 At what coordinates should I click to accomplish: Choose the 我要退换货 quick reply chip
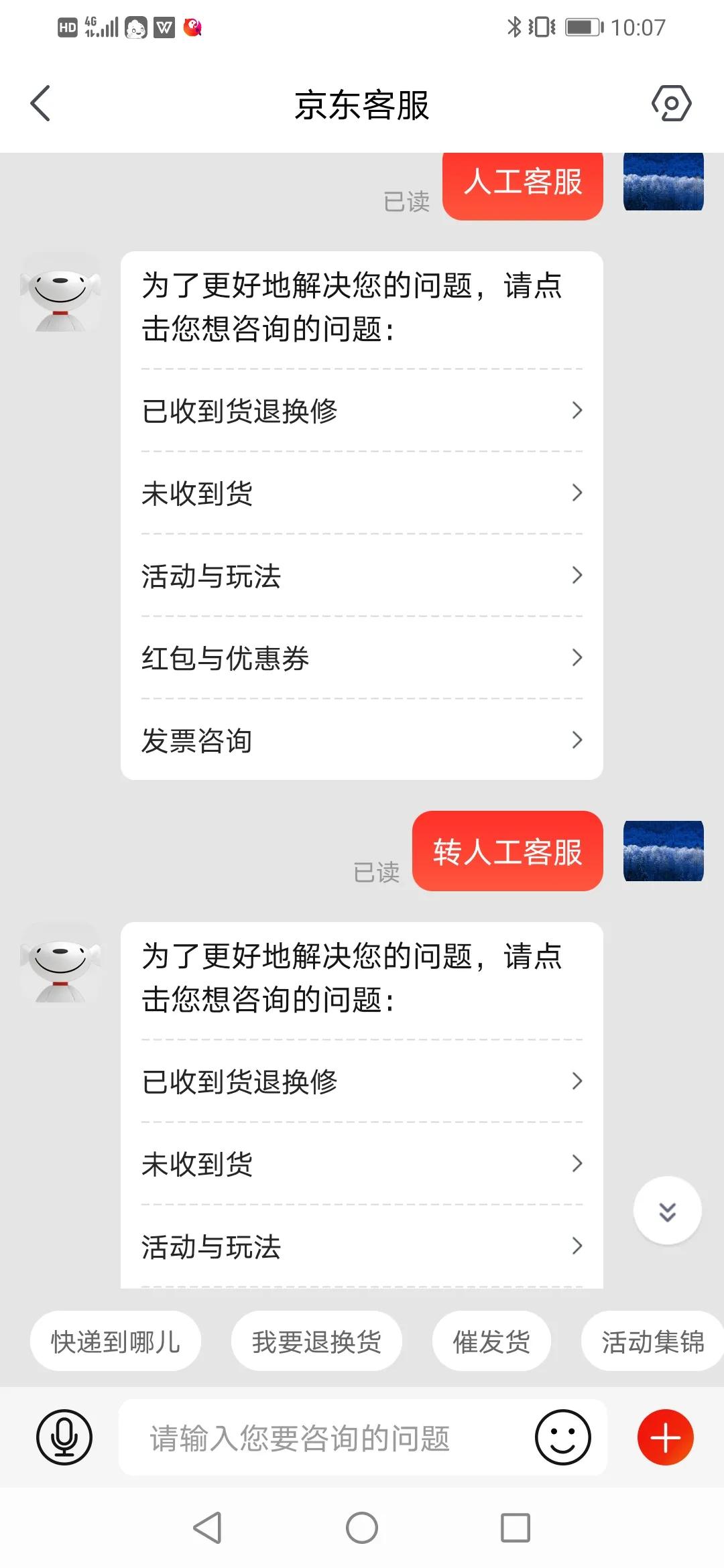[x=316, y=1341]
